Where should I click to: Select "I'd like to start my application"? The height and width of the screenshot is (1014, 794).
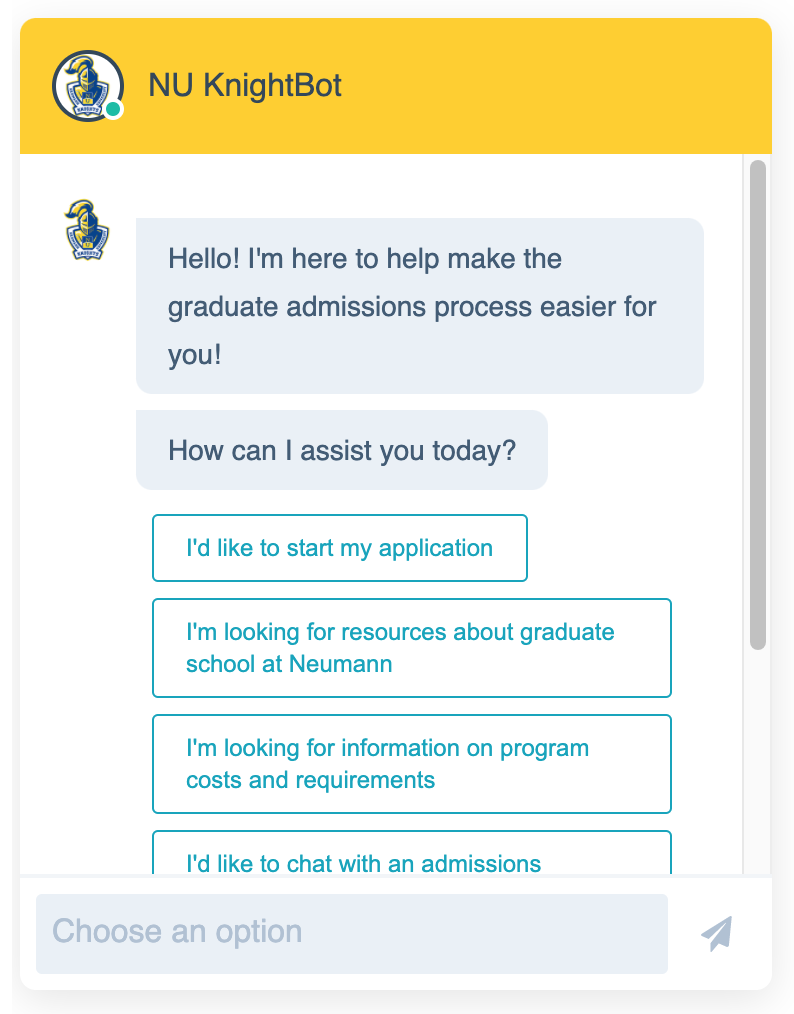click(x=339, y=548)
